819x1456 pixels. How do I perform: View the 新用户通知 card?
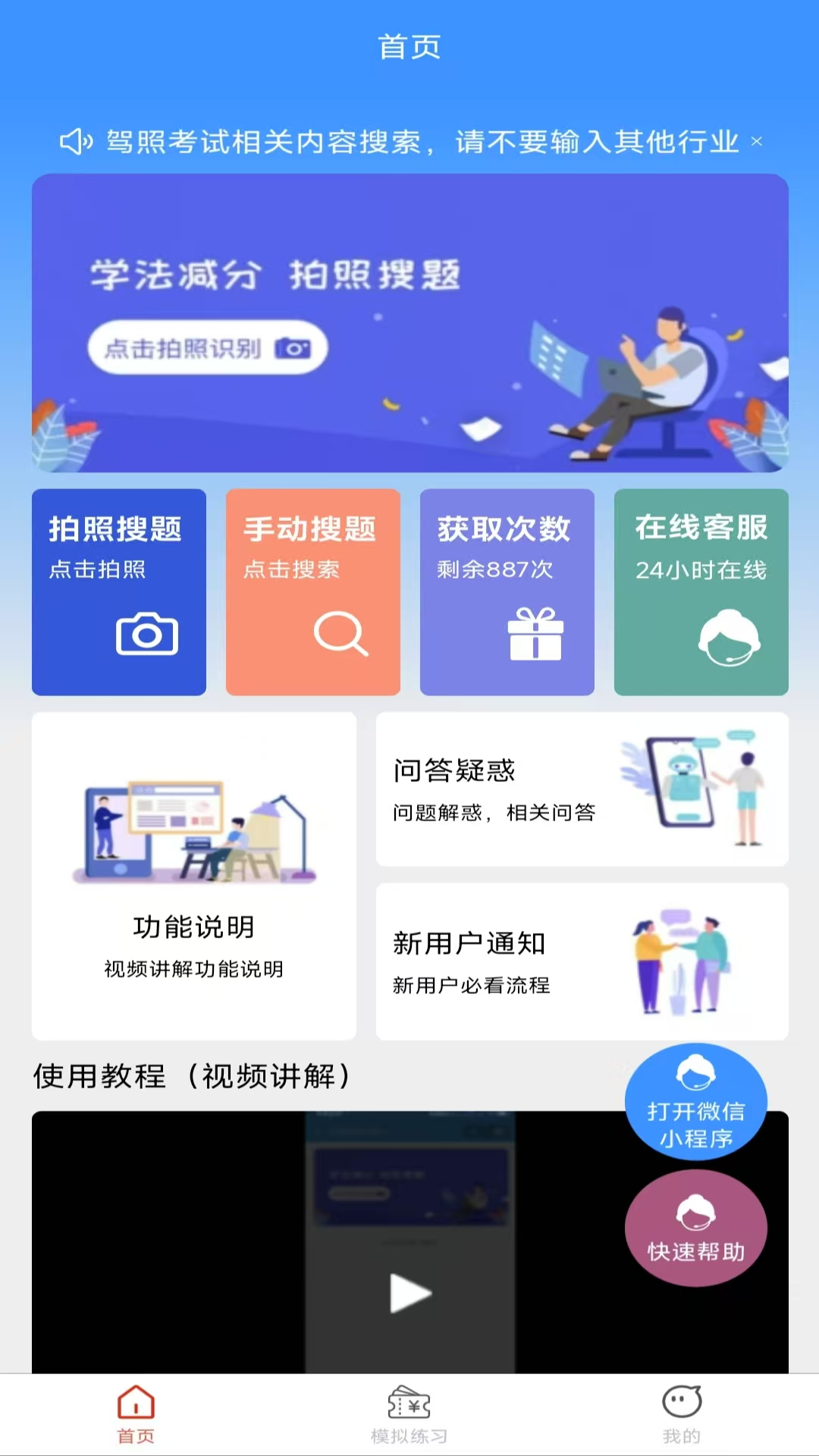(x=581, y=958)
